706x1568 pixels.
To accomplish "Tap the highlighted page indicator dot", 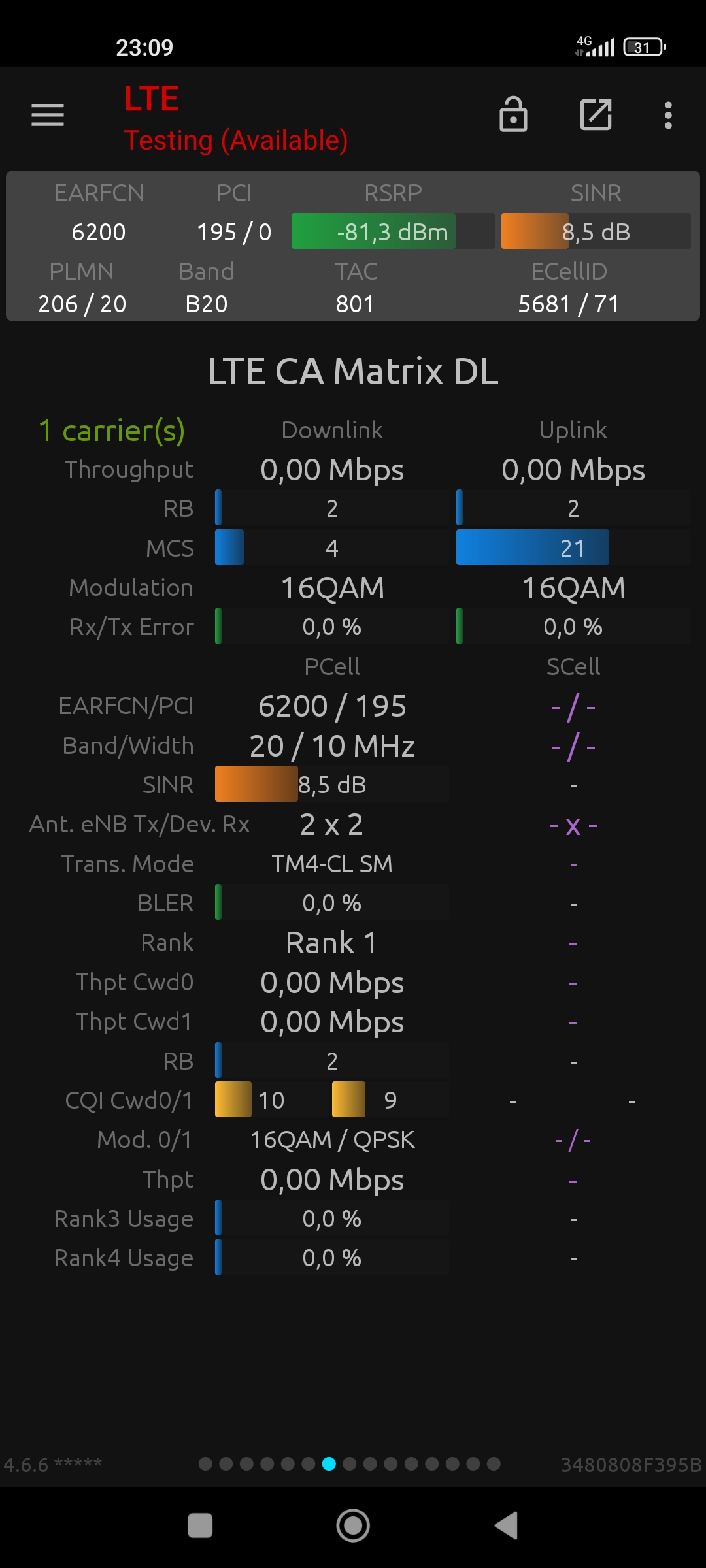I will [x=329, y=1464].
